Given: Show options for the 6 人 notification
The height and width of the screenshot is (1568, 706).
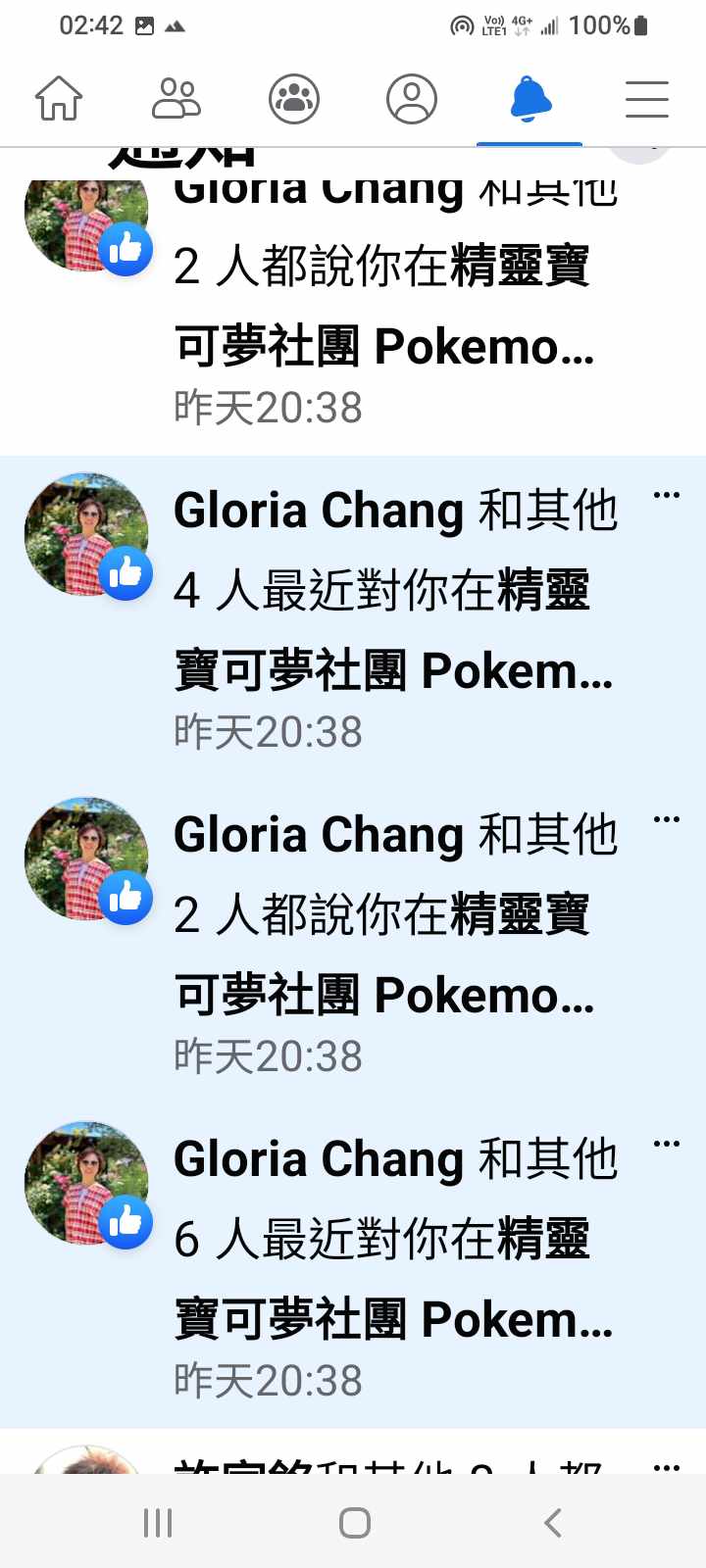Looking at the screenshot, I should [x=667, y=1144].
